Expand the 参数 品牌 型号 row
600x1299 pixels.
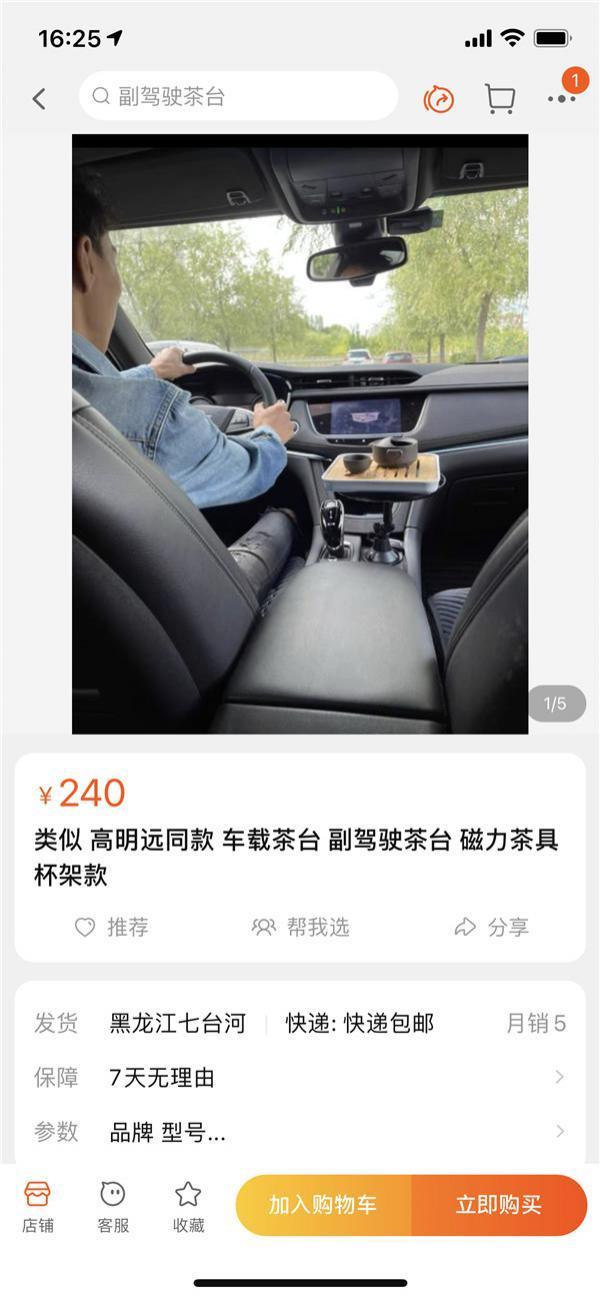(300, 1131)
